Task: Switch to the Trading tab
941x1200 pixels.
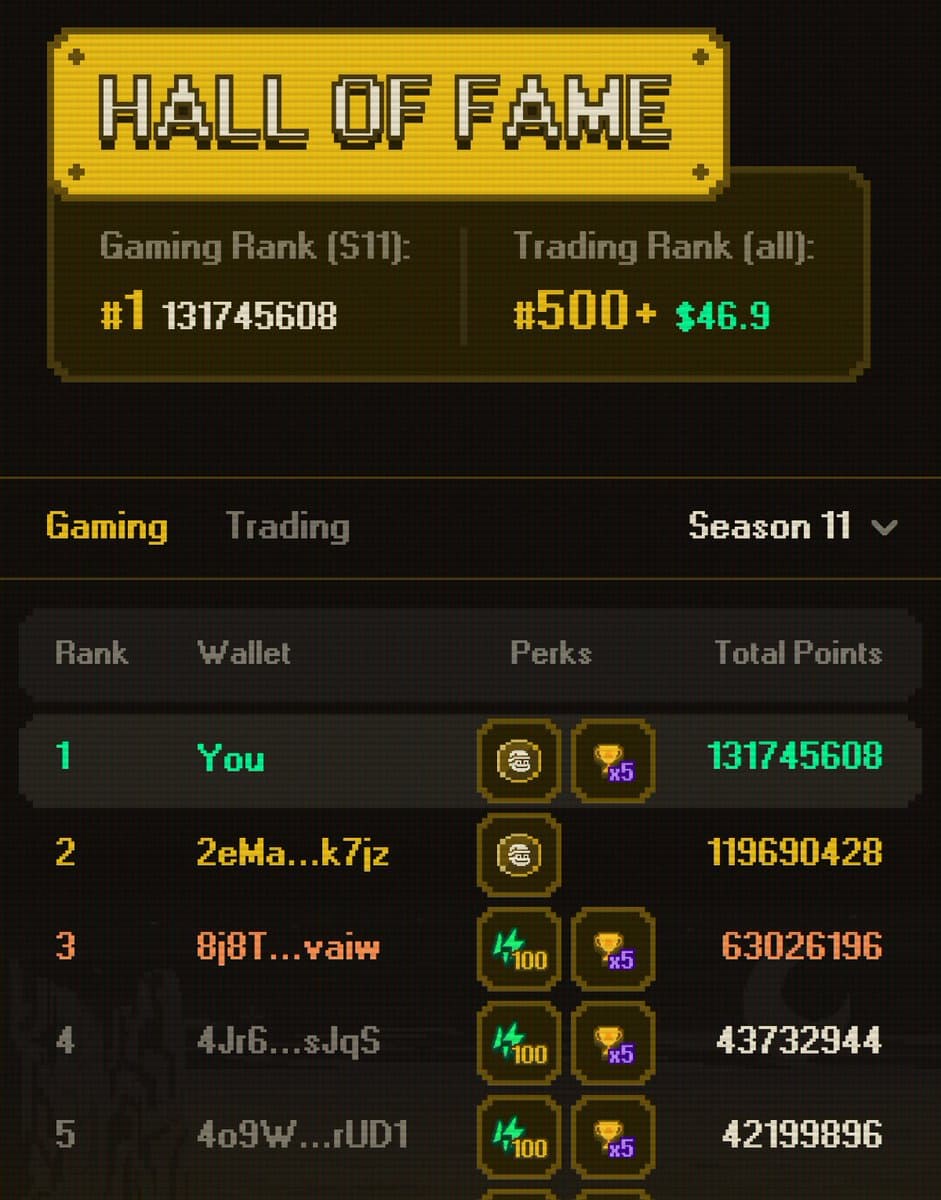Action: pyautogui.click(x=287, y=527)
